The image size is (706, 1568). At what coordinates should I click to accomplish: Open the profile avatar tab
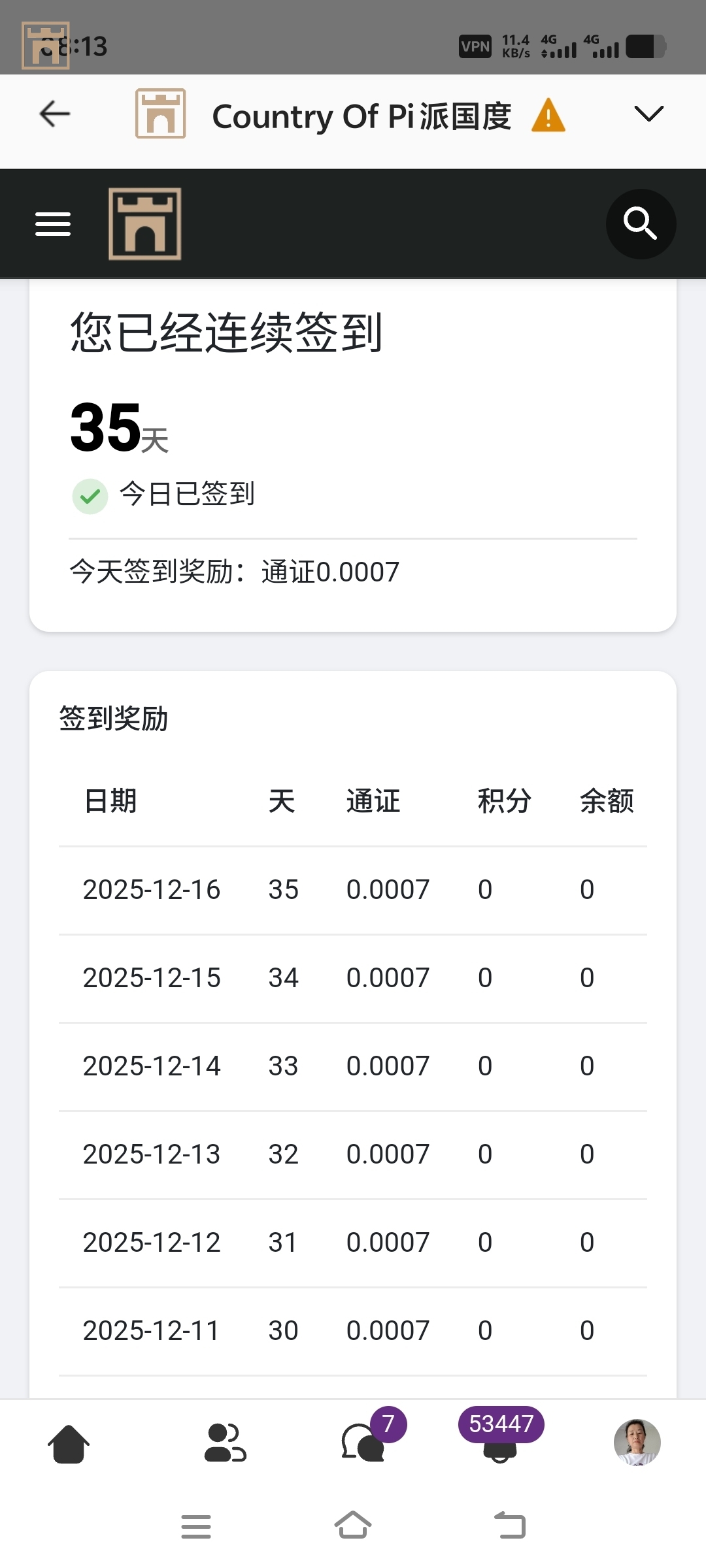point(637,1443)
